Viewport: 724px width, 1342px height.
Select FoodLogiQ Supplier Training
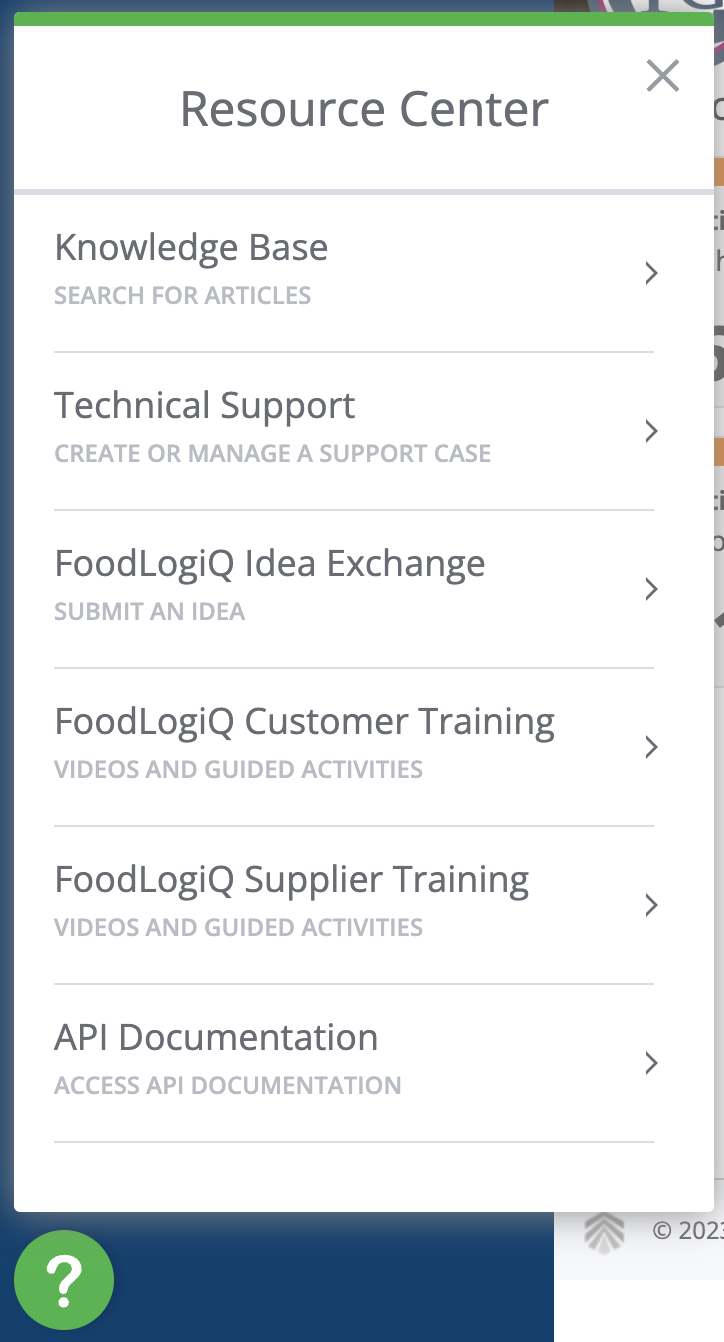(354, 905)
